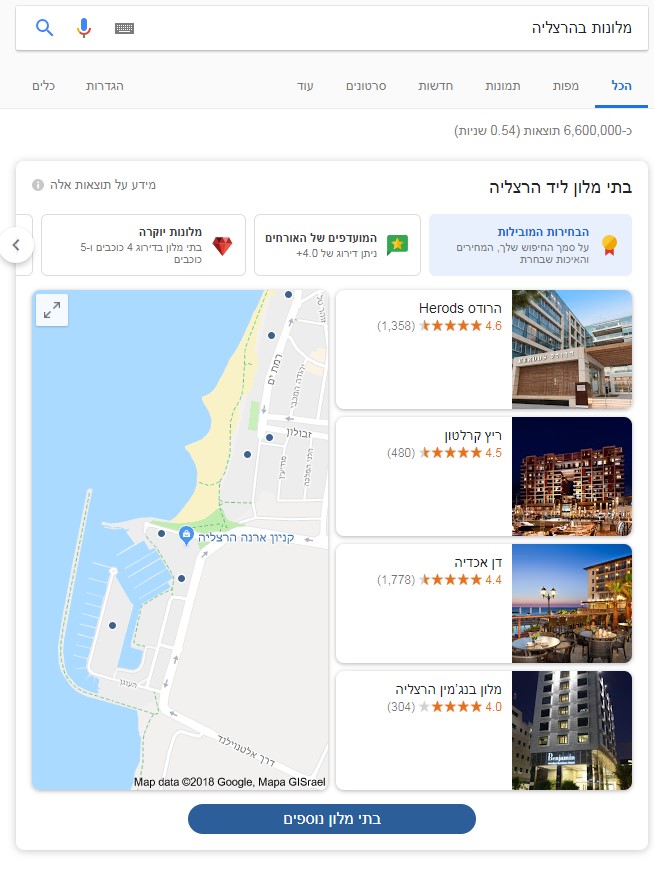The width and height of the screenshot is (654, 871).
Task: Switch to the מפות tab
Action: (x=566, y=86)
